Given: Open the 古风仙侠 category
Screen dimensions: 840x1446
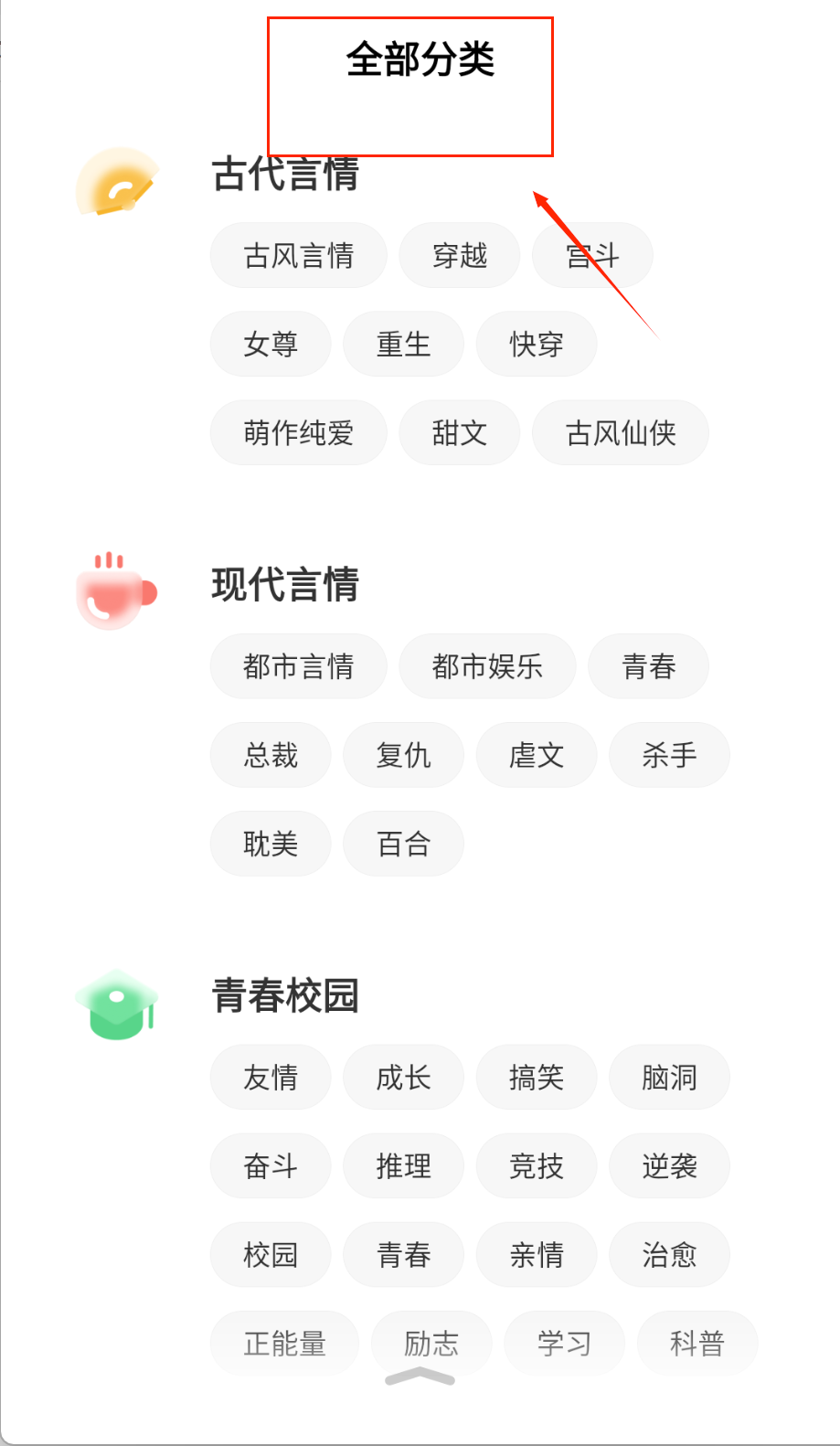Looking at the screenshot, I should point(621,433).
